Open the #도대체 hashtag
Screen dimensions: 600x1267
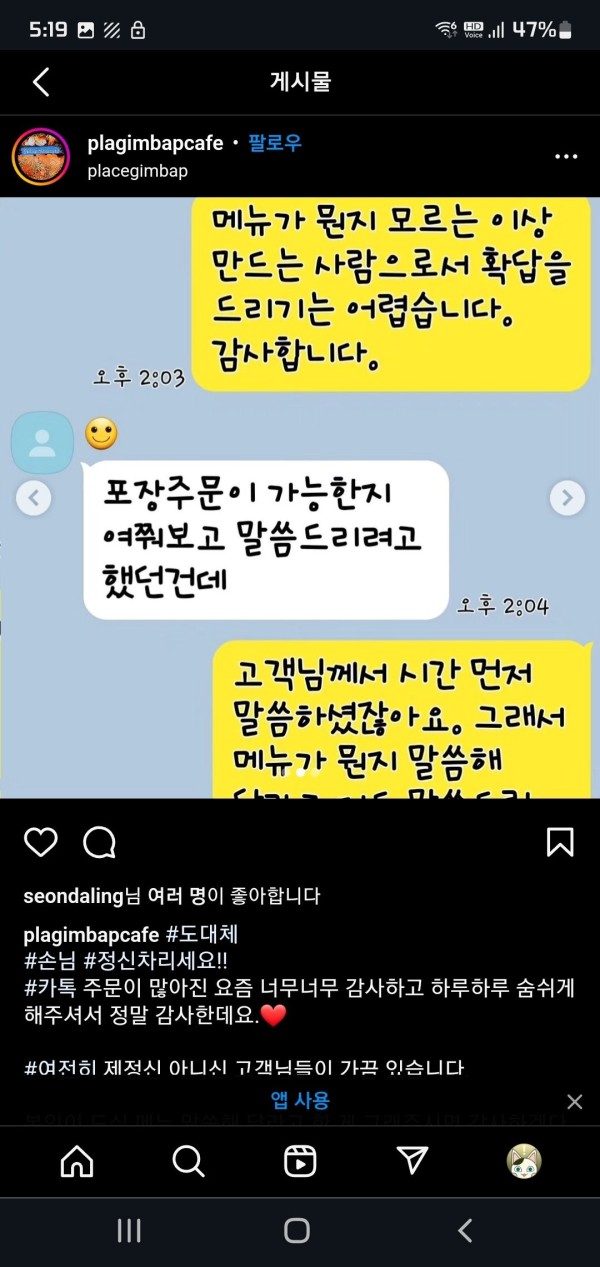201,935
